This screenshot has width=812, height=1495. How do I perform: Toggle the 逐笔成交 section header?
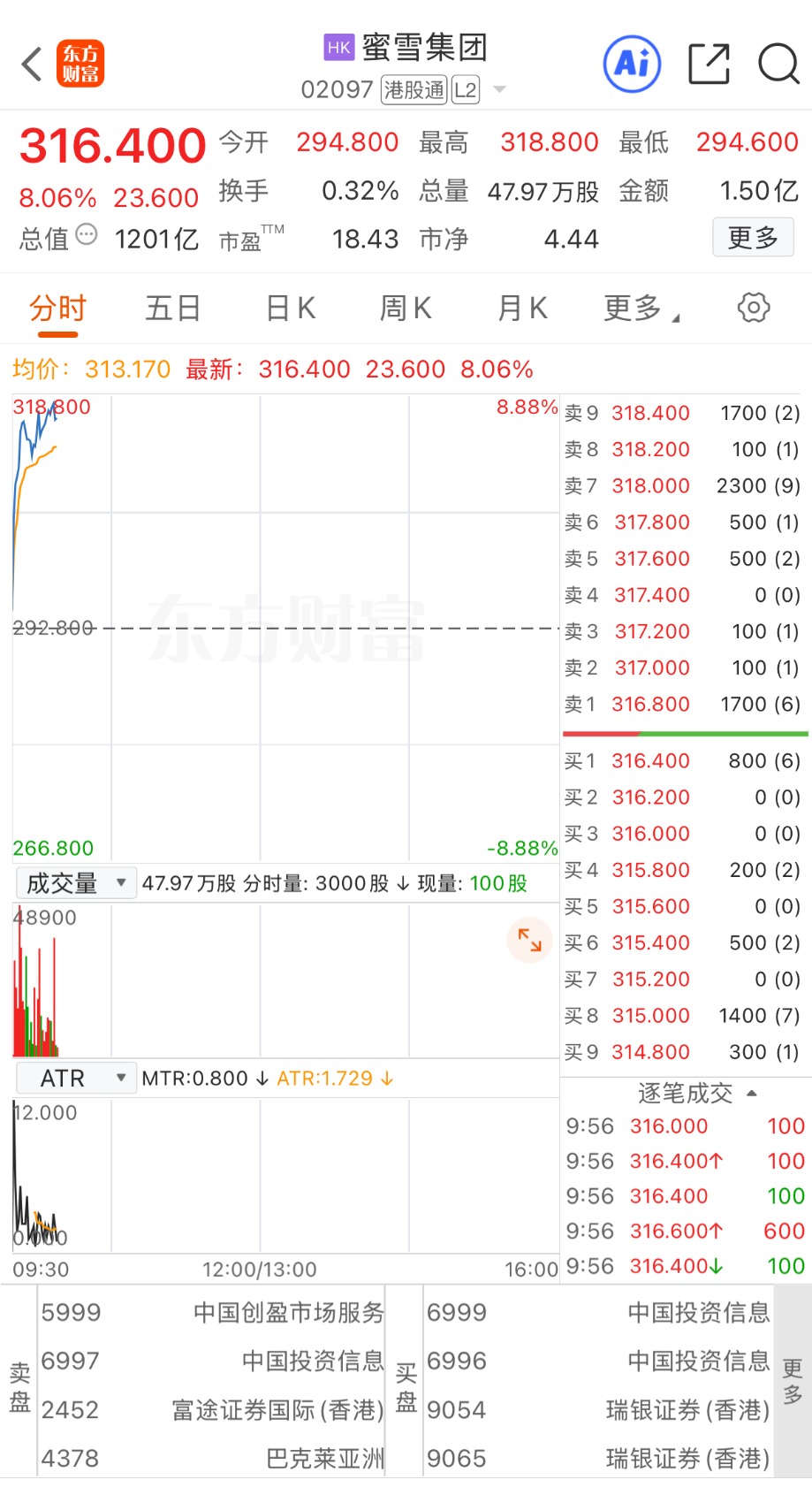tap(696, 1094)
